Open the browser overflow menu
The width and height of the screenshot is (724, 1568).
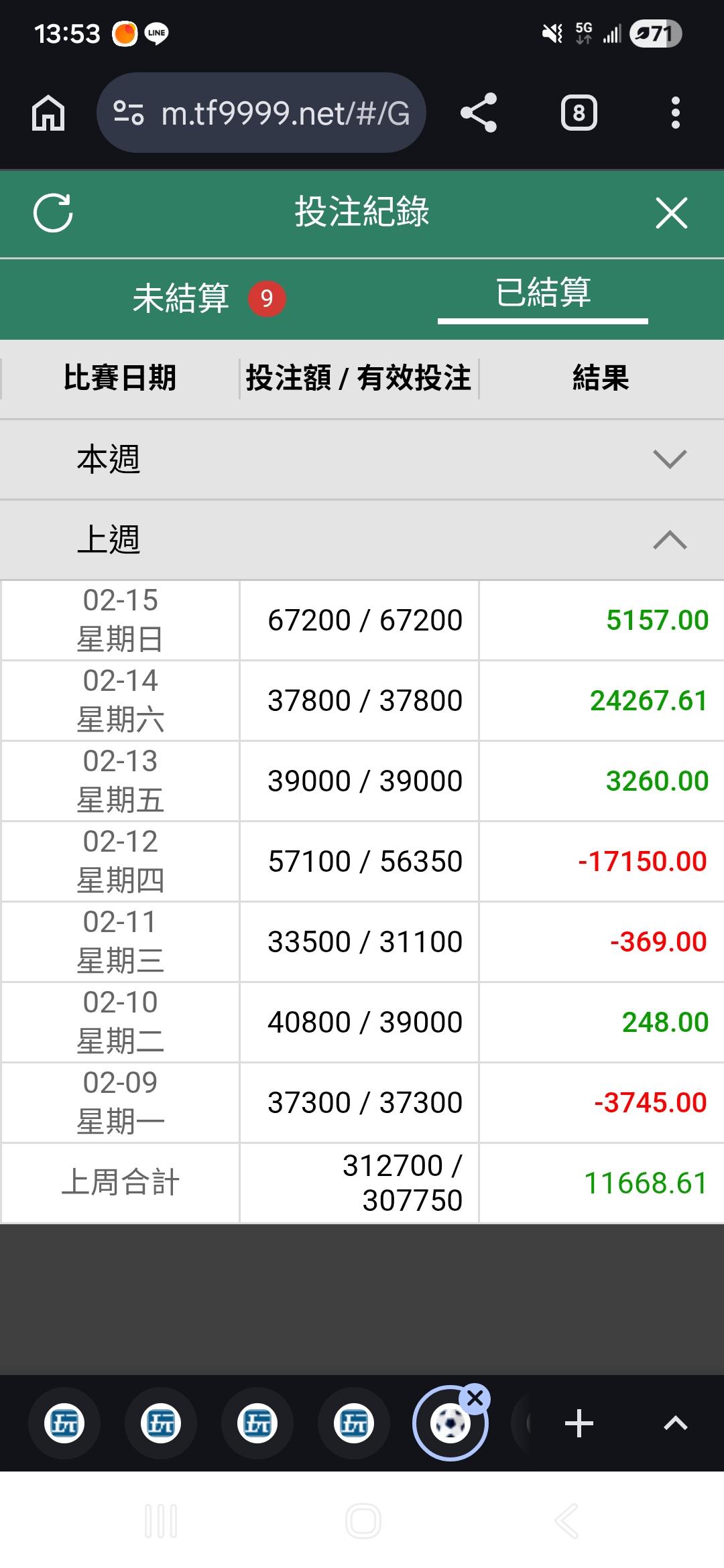(675, 113)
